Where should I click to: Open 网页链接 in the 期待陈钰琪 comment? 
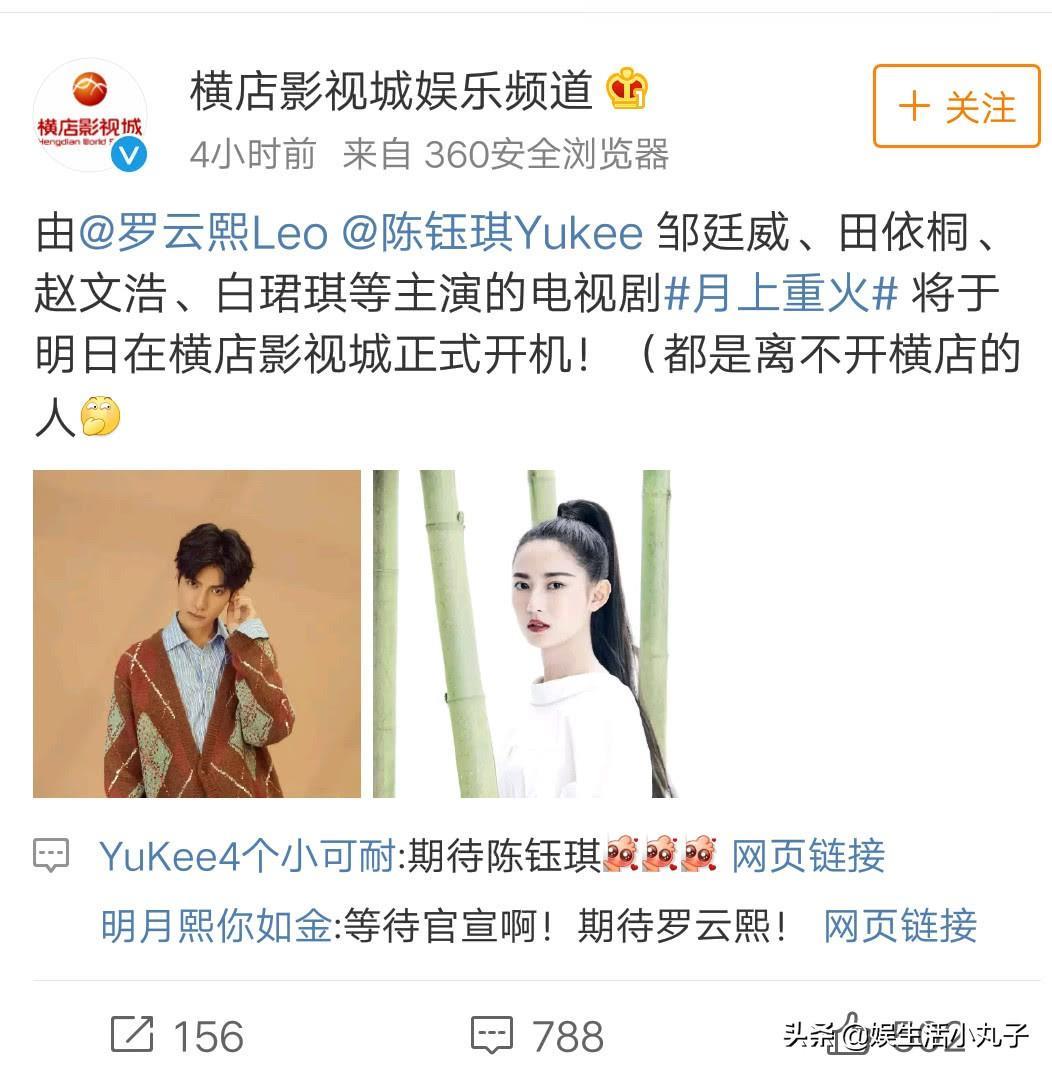[808, 856]
